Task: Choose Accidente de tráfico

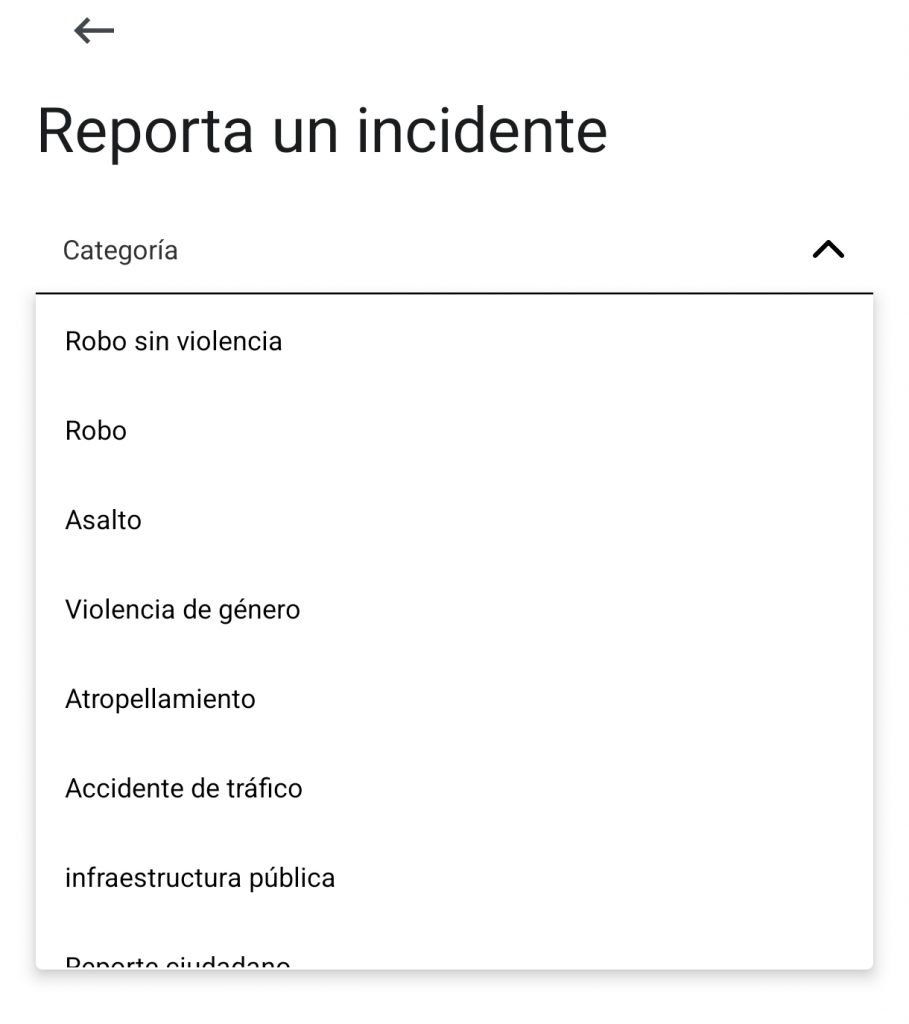Action: pyautogui.click(x=184, y=788)
